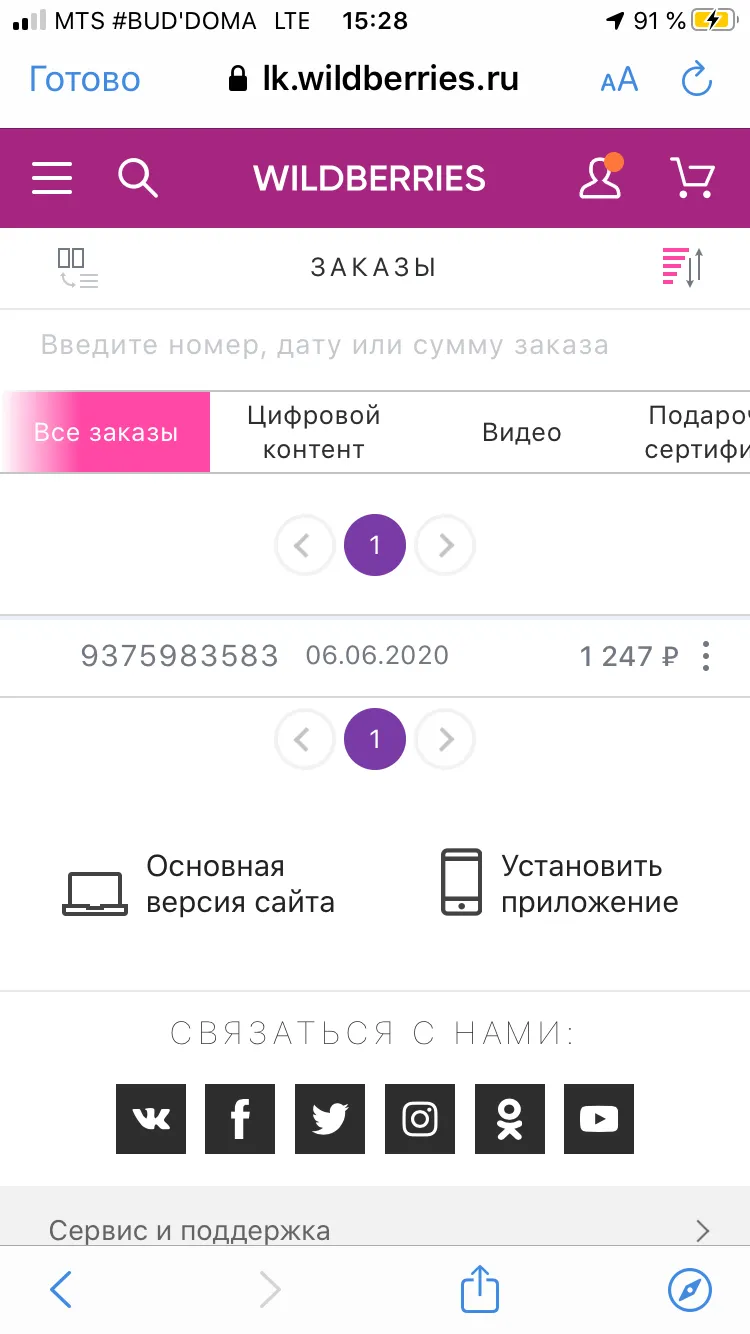Switch to the Видео tab

[521, 432]
